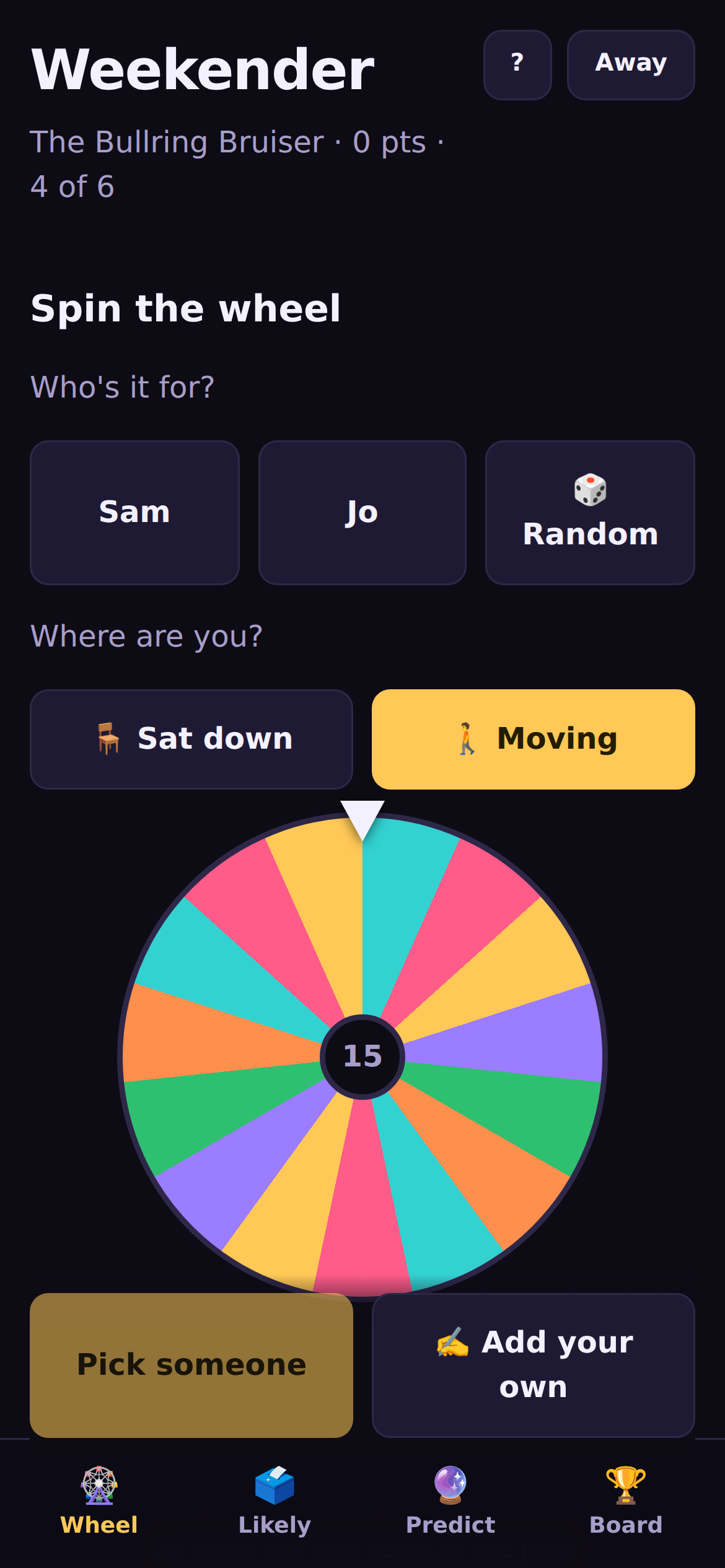Set location to Sat down

191,739
